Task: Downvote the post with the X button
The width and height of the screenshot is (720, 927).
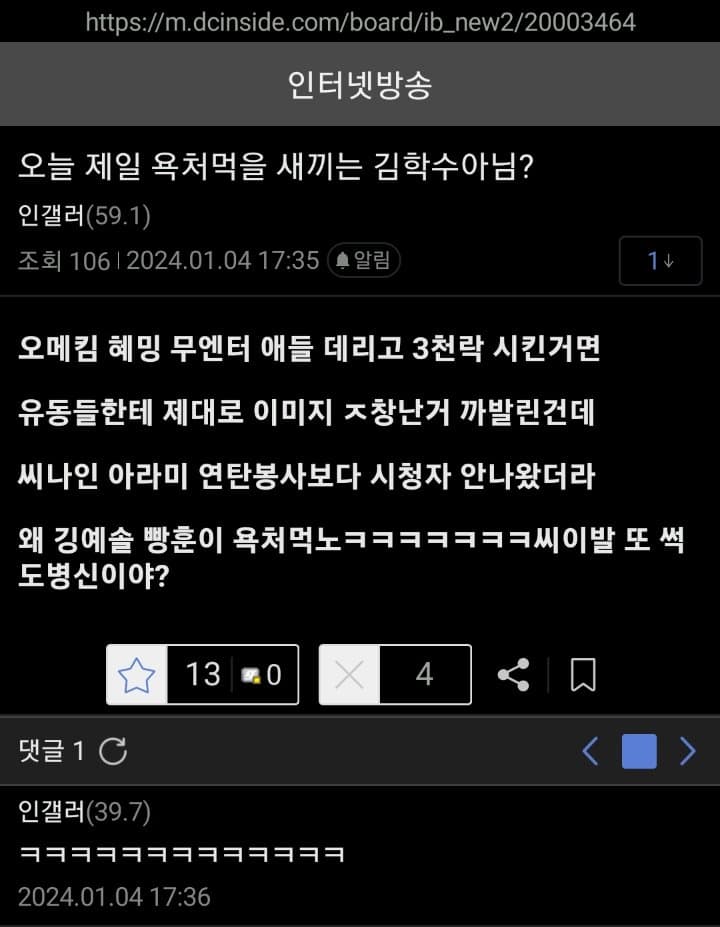Action: (x=349, y=675)
